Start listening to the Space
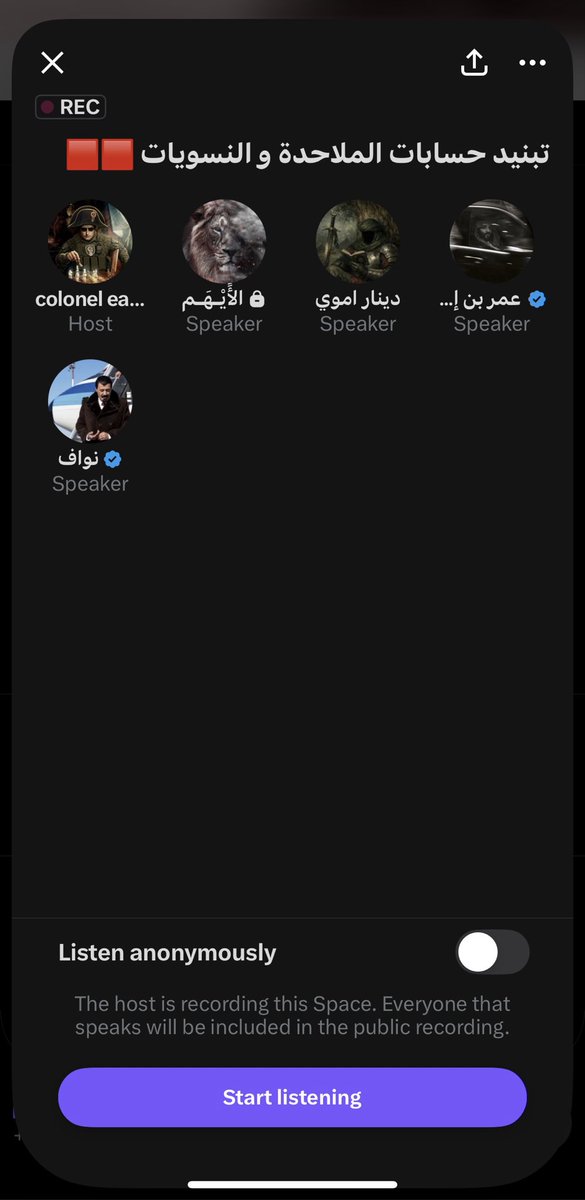 pos(292,1097)
